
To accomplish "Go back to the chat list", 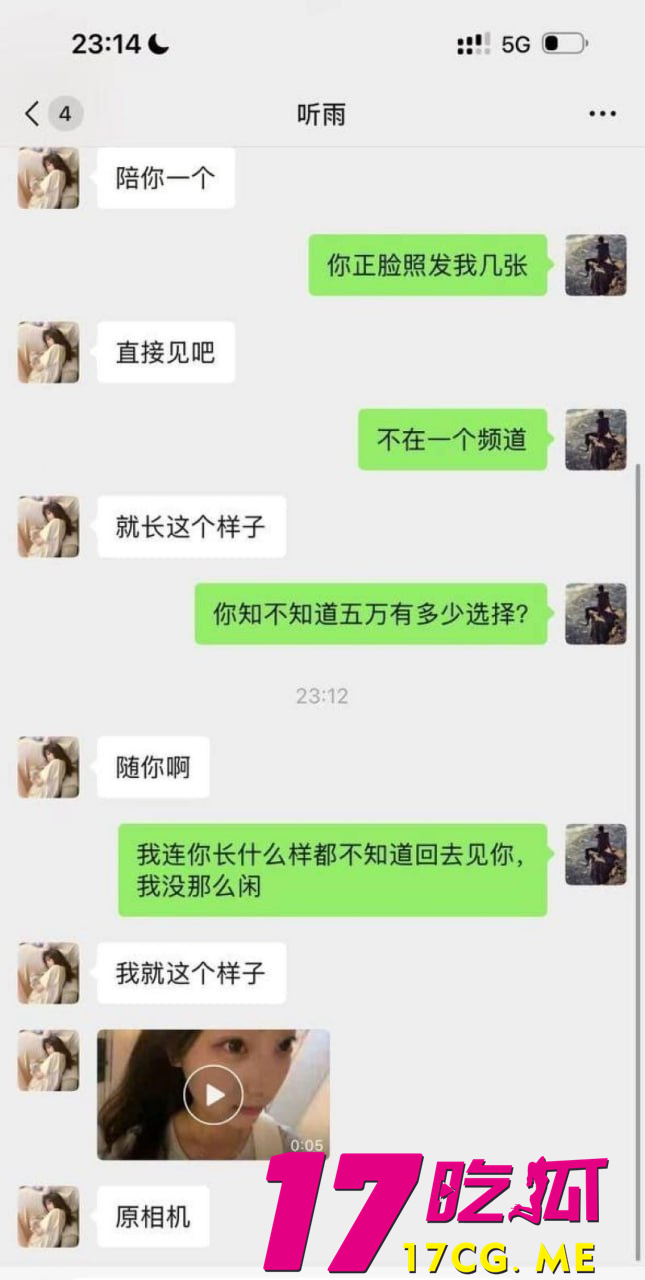I will pyautogui.click(x=34, y=114).
